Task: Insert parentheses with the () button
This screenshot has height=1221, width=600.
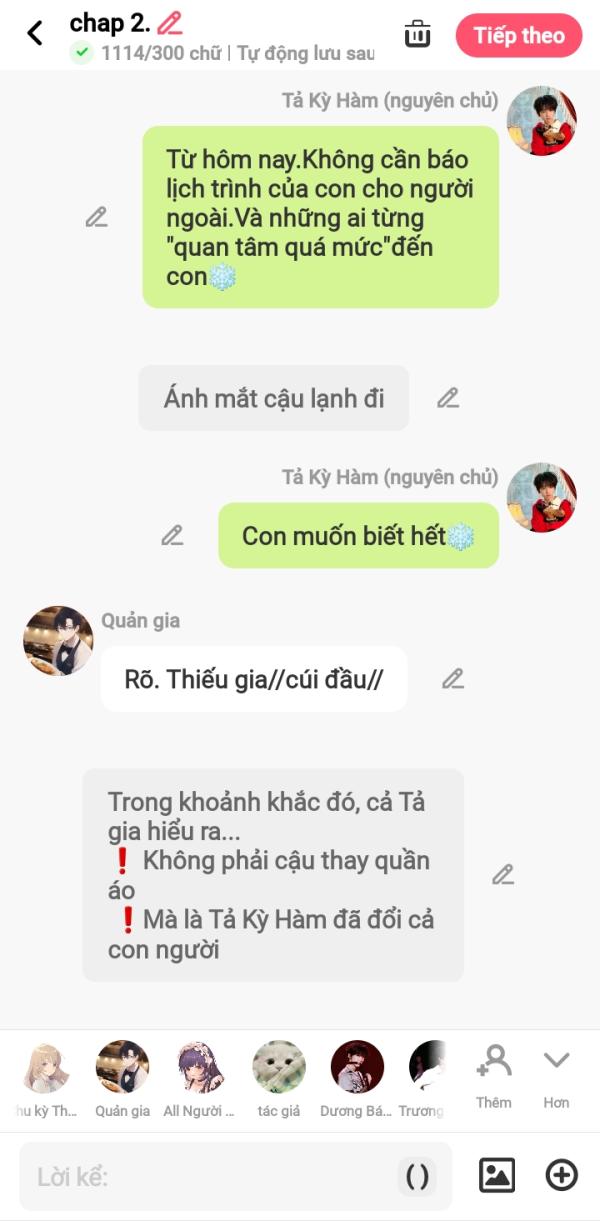Action: (x=418, y=1177)
